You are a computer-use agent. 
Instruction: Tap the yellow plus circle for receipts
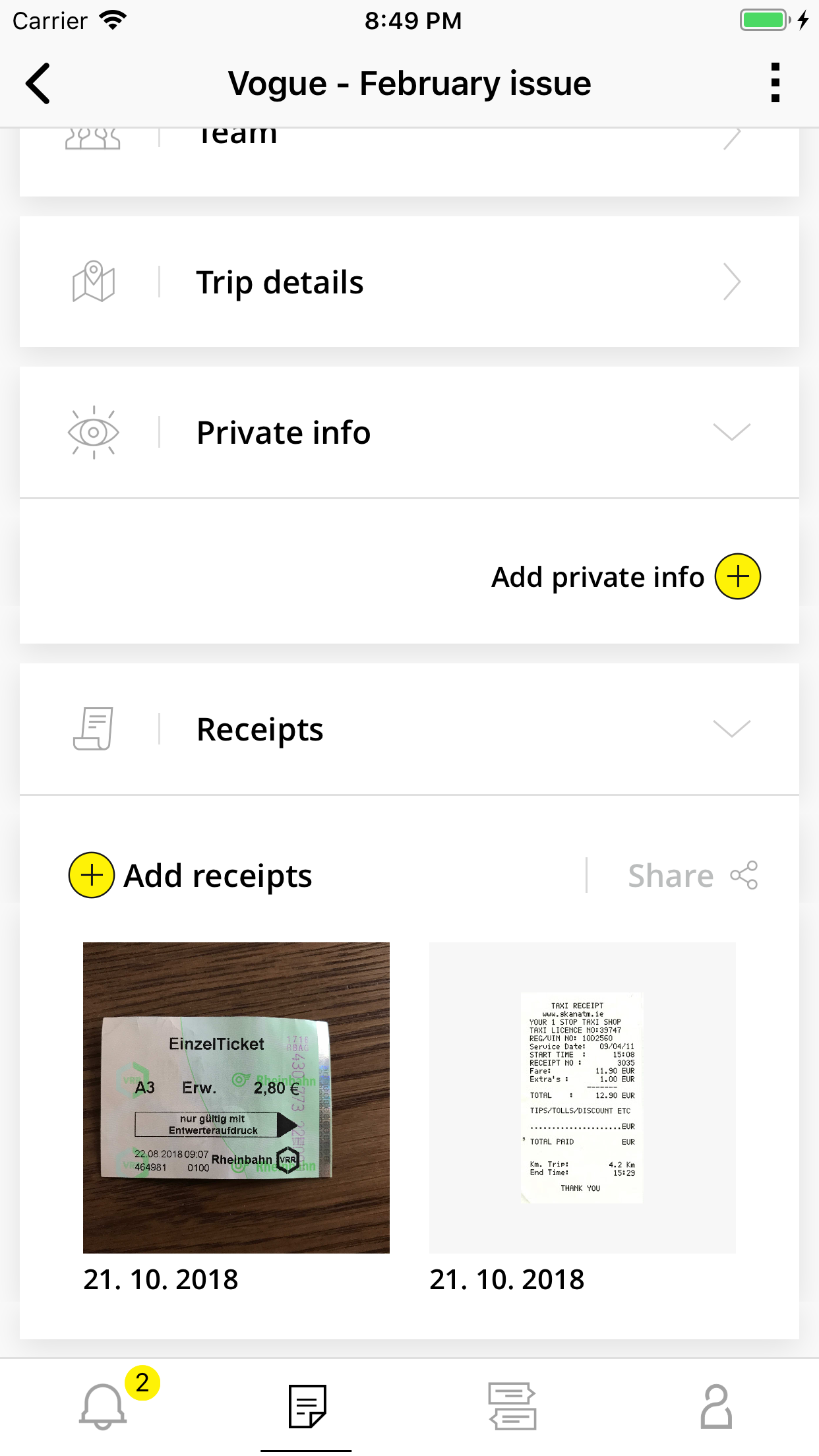point(91,875)
